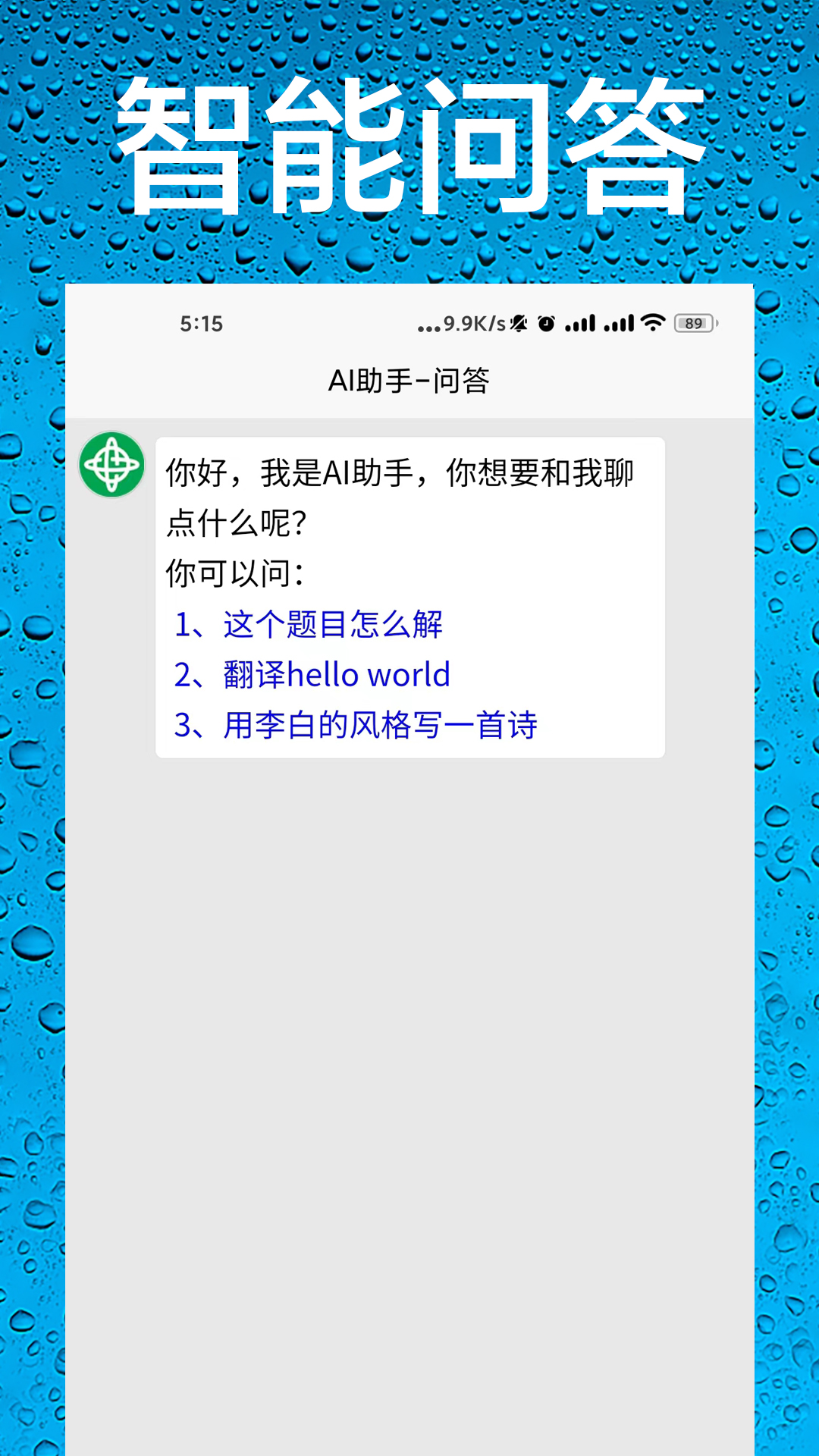This screenshot has width=819, height=1456.
Task: Tap suggestion 用李白的风格写一首诗
Action: click(x=355, y=725)
